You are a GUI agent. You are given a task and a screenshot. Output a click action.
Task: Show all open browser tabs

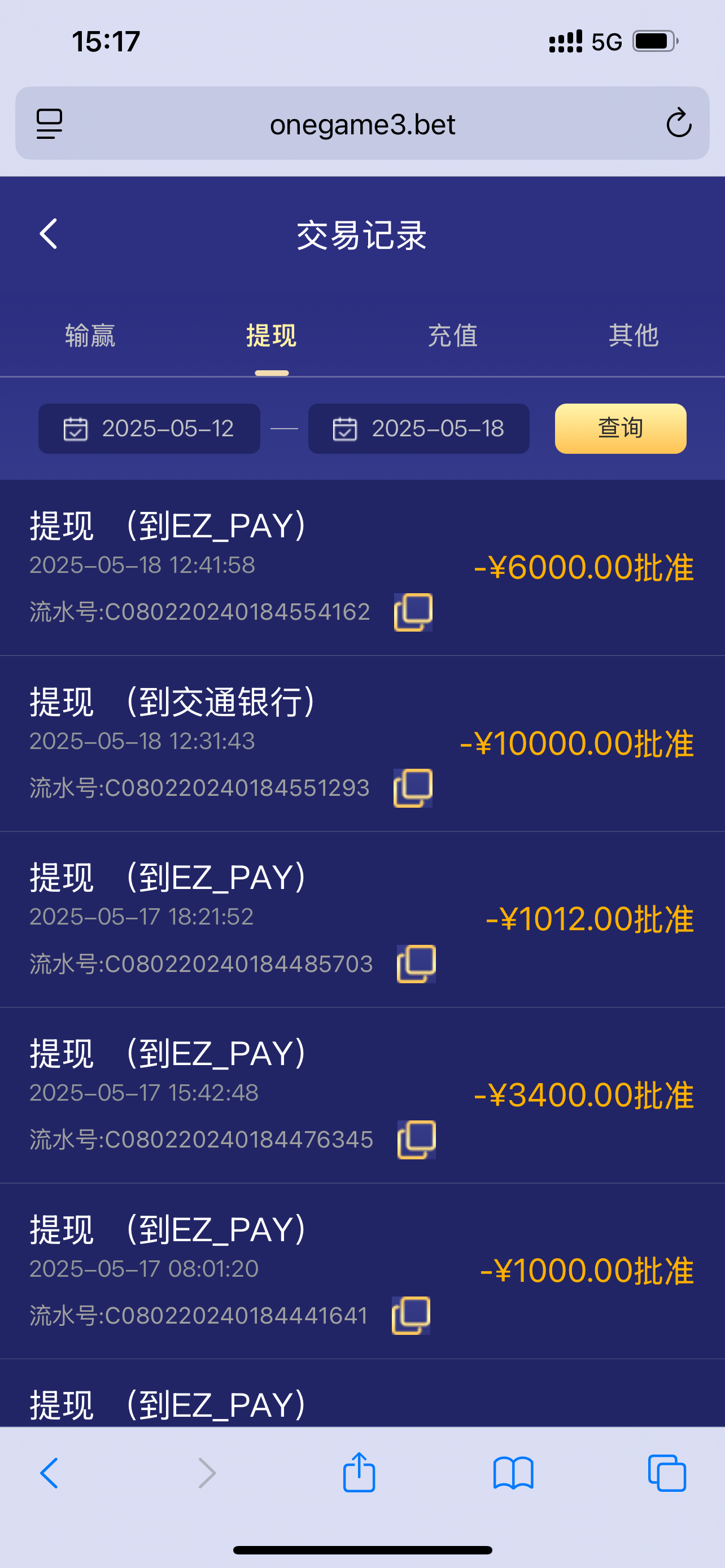point(667,1473)
